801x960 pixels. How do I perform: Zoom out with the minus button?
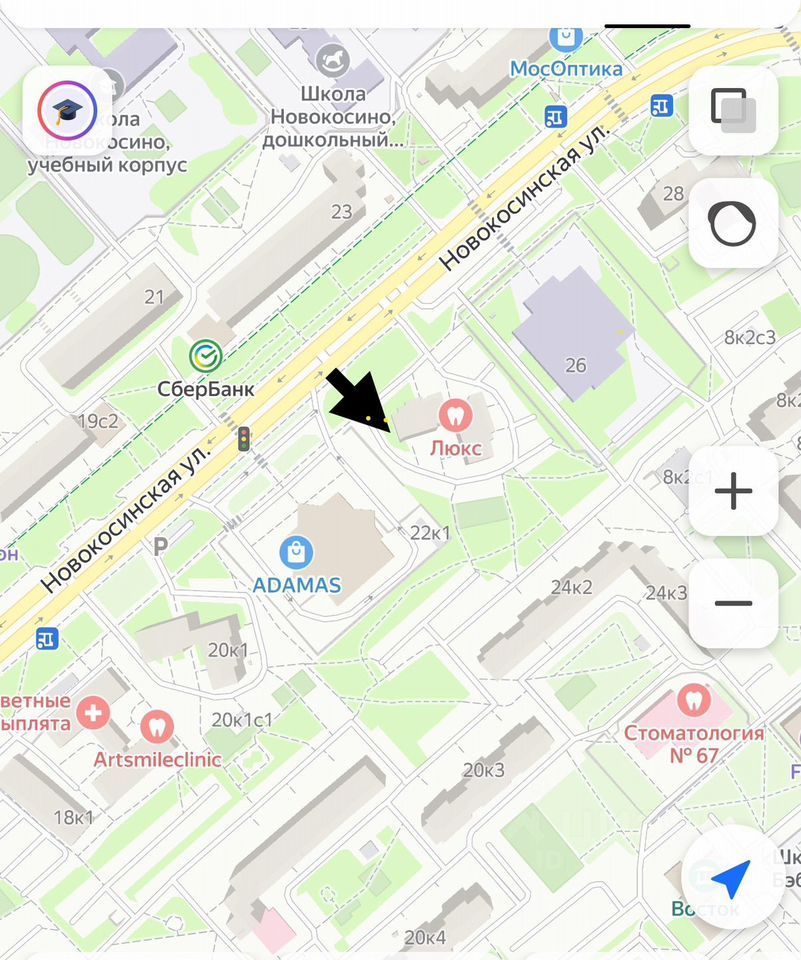click(733, 603)
